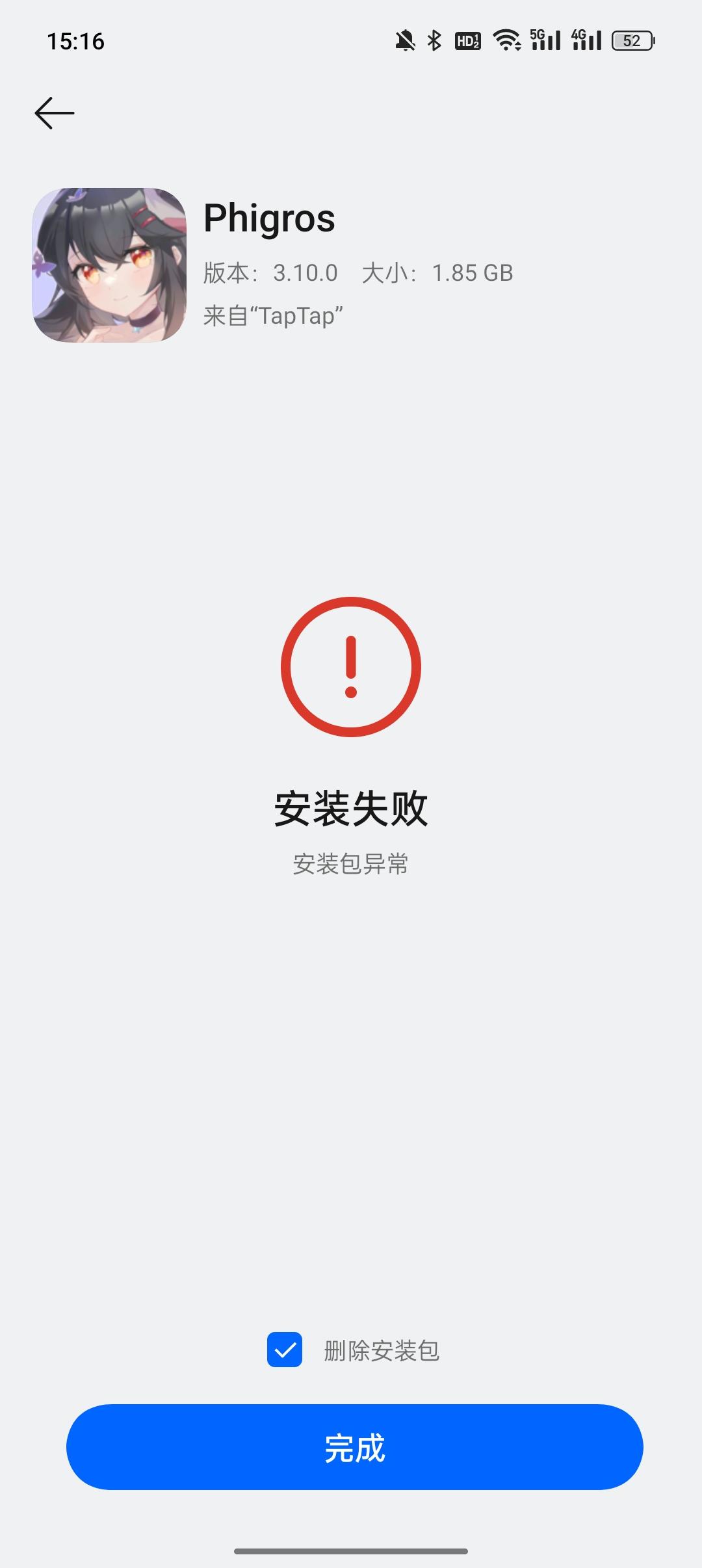
Task: Tap the 5G signal strength icon
Action: [545, 40]
